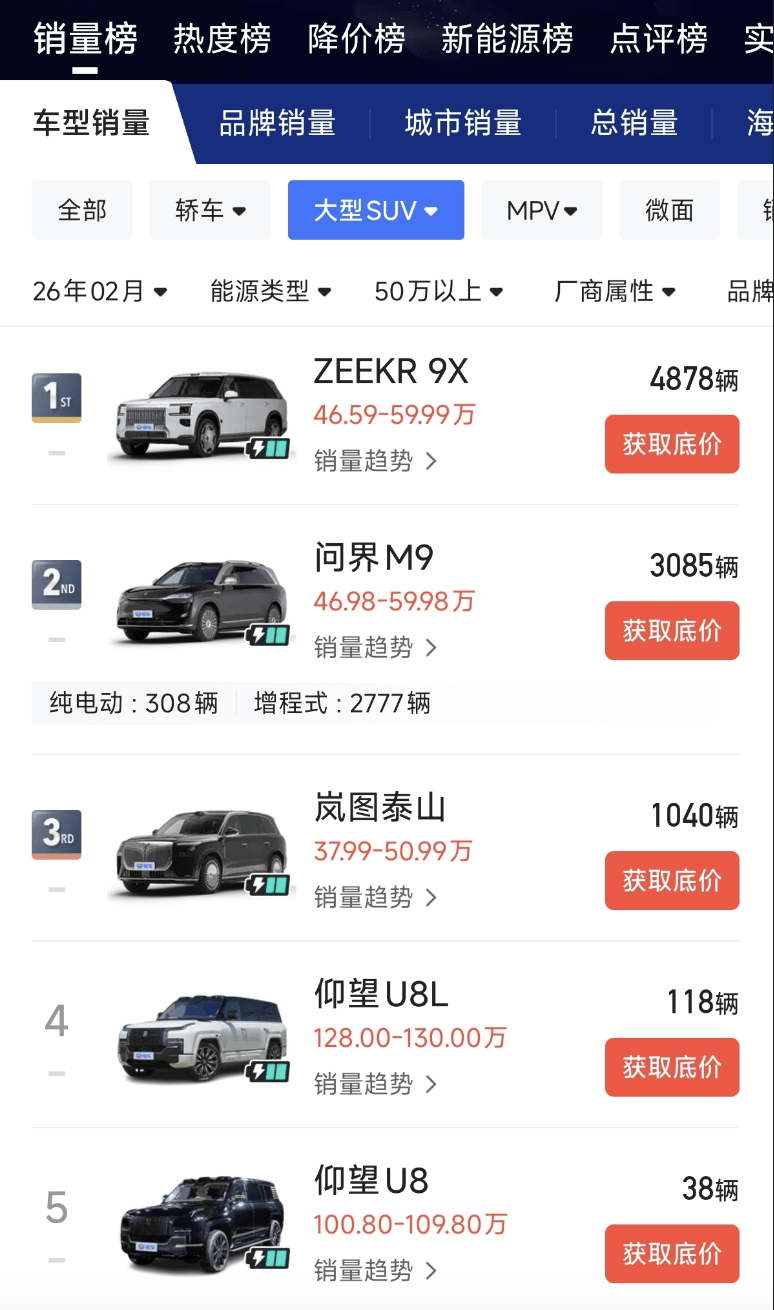This screenshot has height=1310, width=774.
Task: Expand the 轿车 category dropdown
Action: tap(210, 210)
